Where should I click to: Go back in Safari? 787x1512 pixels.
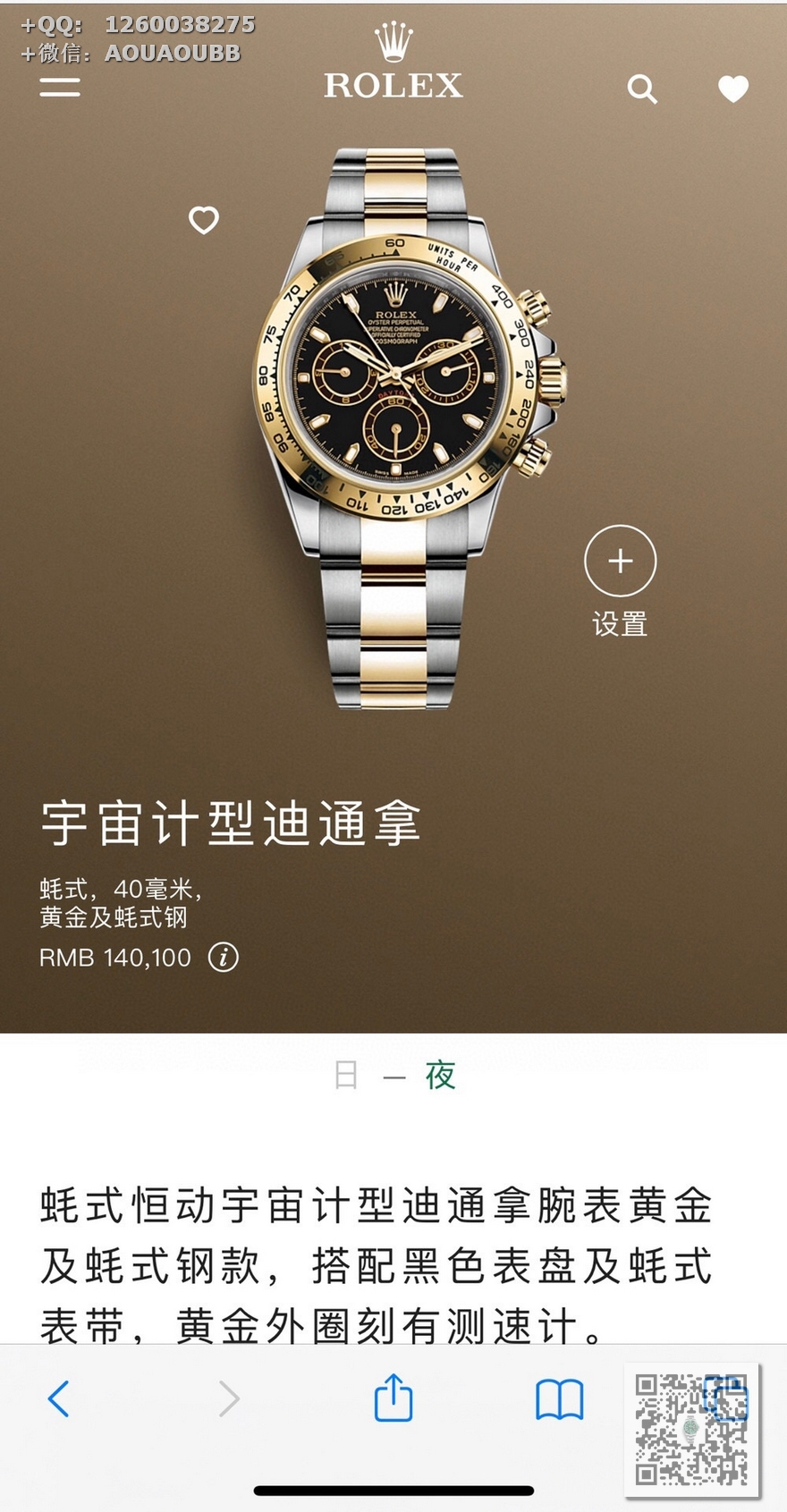click(59, 1398)
